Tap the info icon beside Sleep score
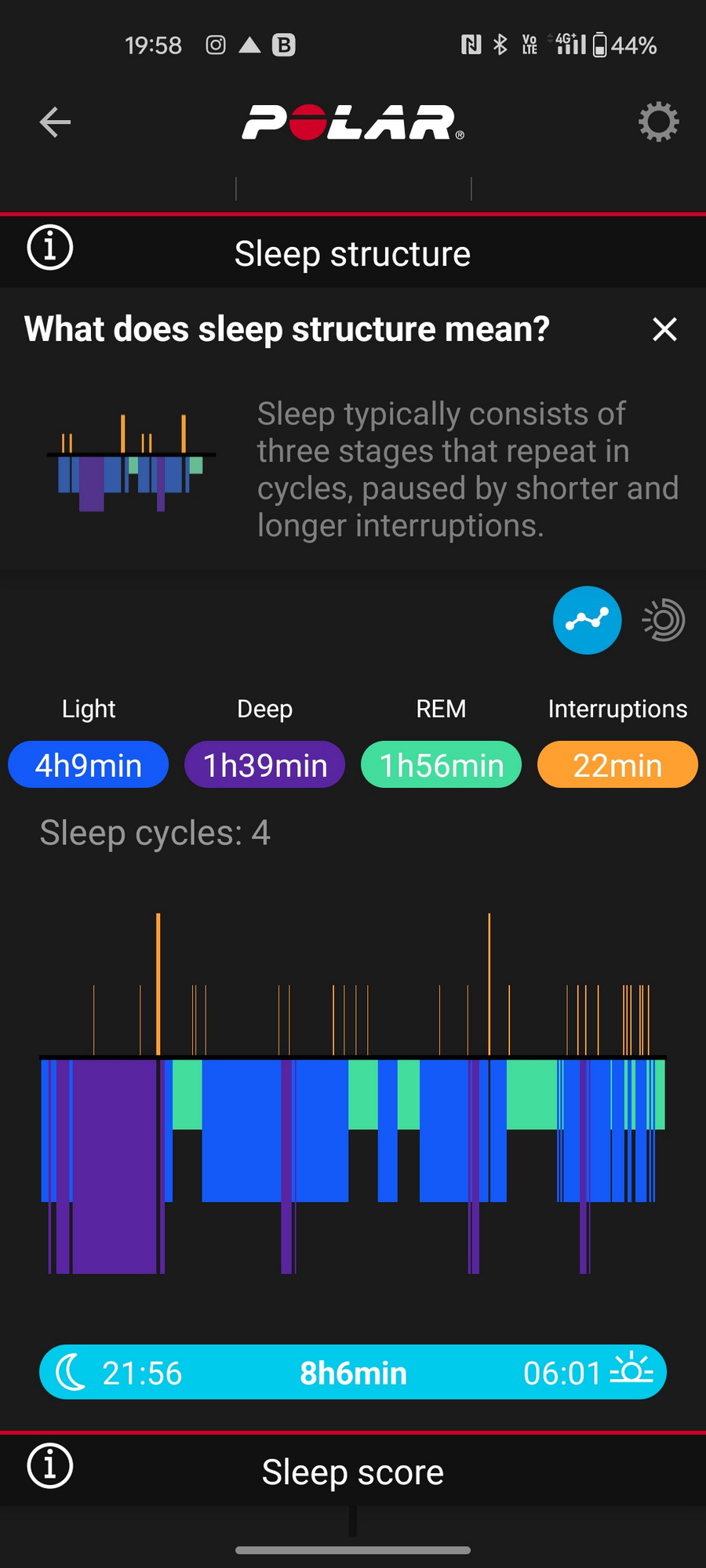The image size is (706, 1568). [50, 1465]
